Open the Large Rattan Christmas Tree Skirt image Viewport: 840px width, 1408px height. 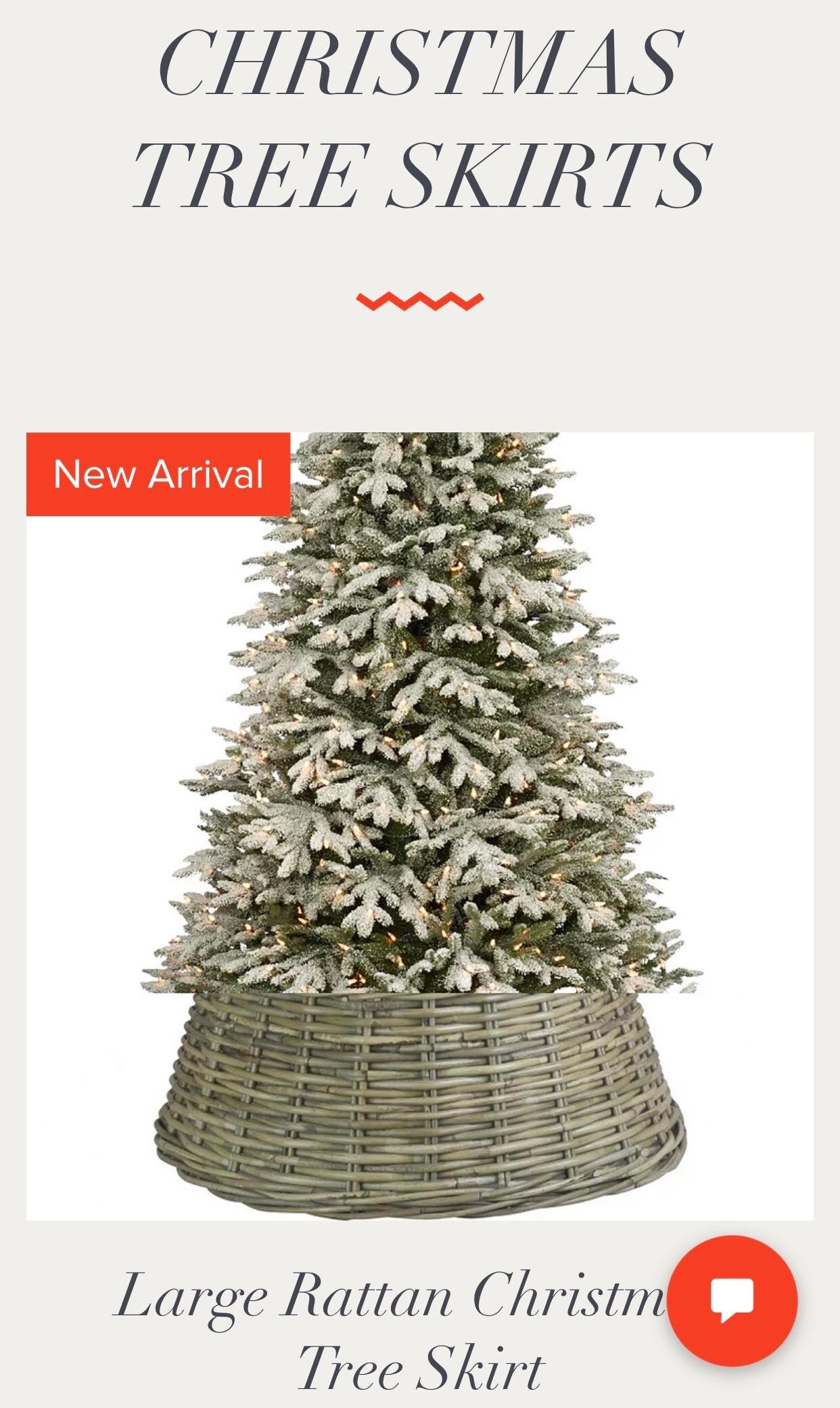(x=419, y=825)
